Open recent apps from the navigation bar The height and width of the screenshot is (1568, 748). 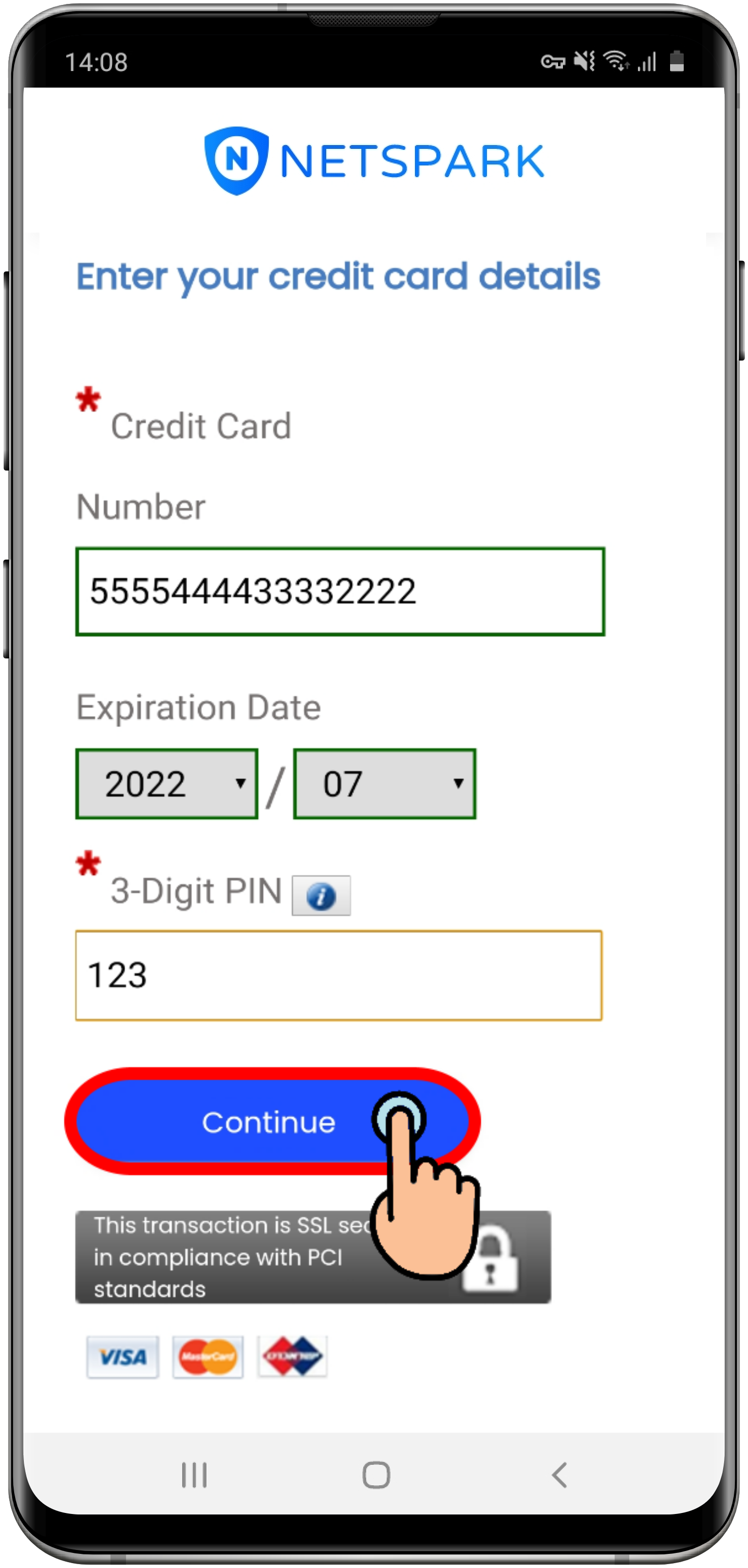point(194,1475)
